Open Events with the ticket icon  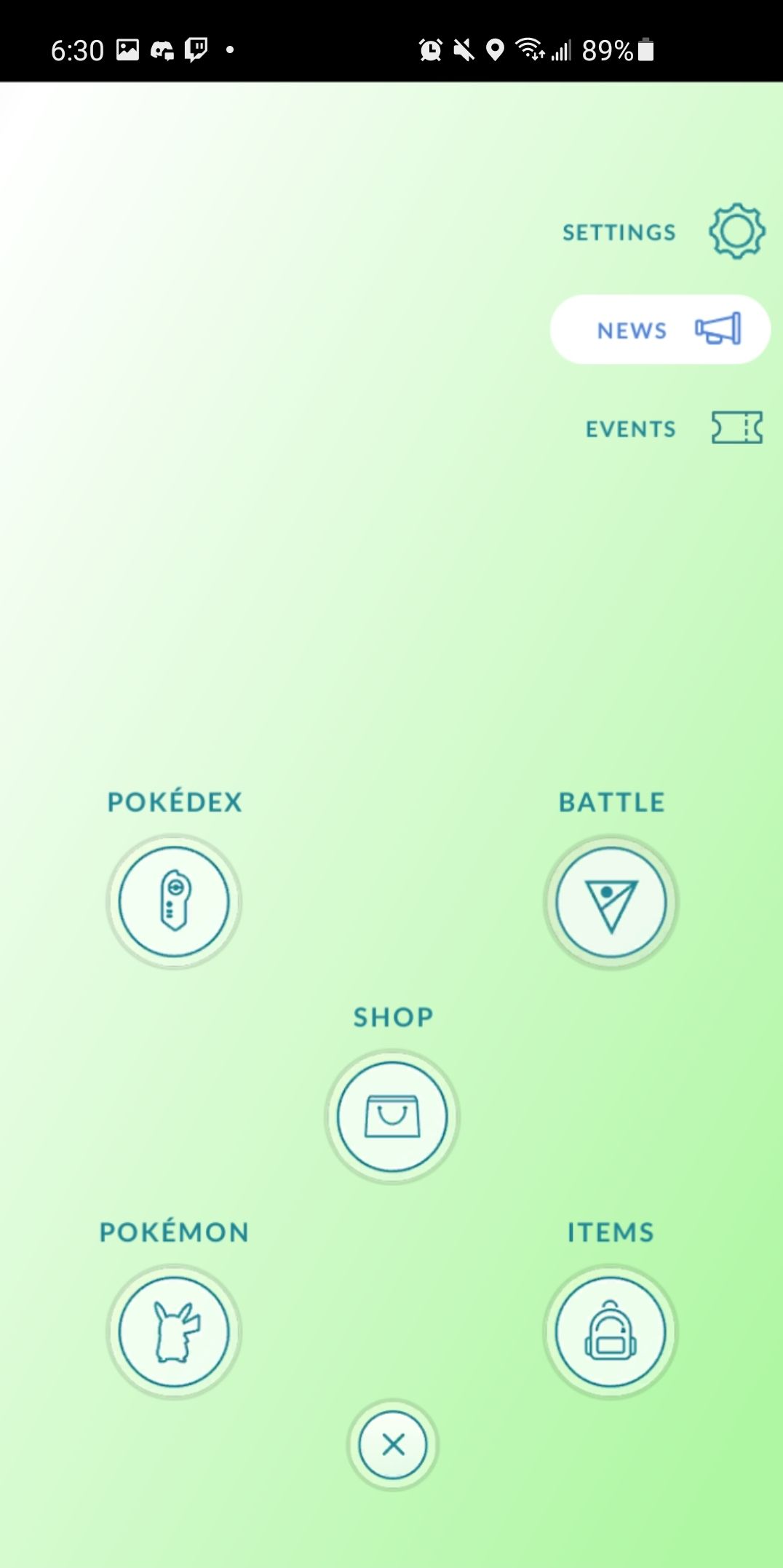point(736,428)
